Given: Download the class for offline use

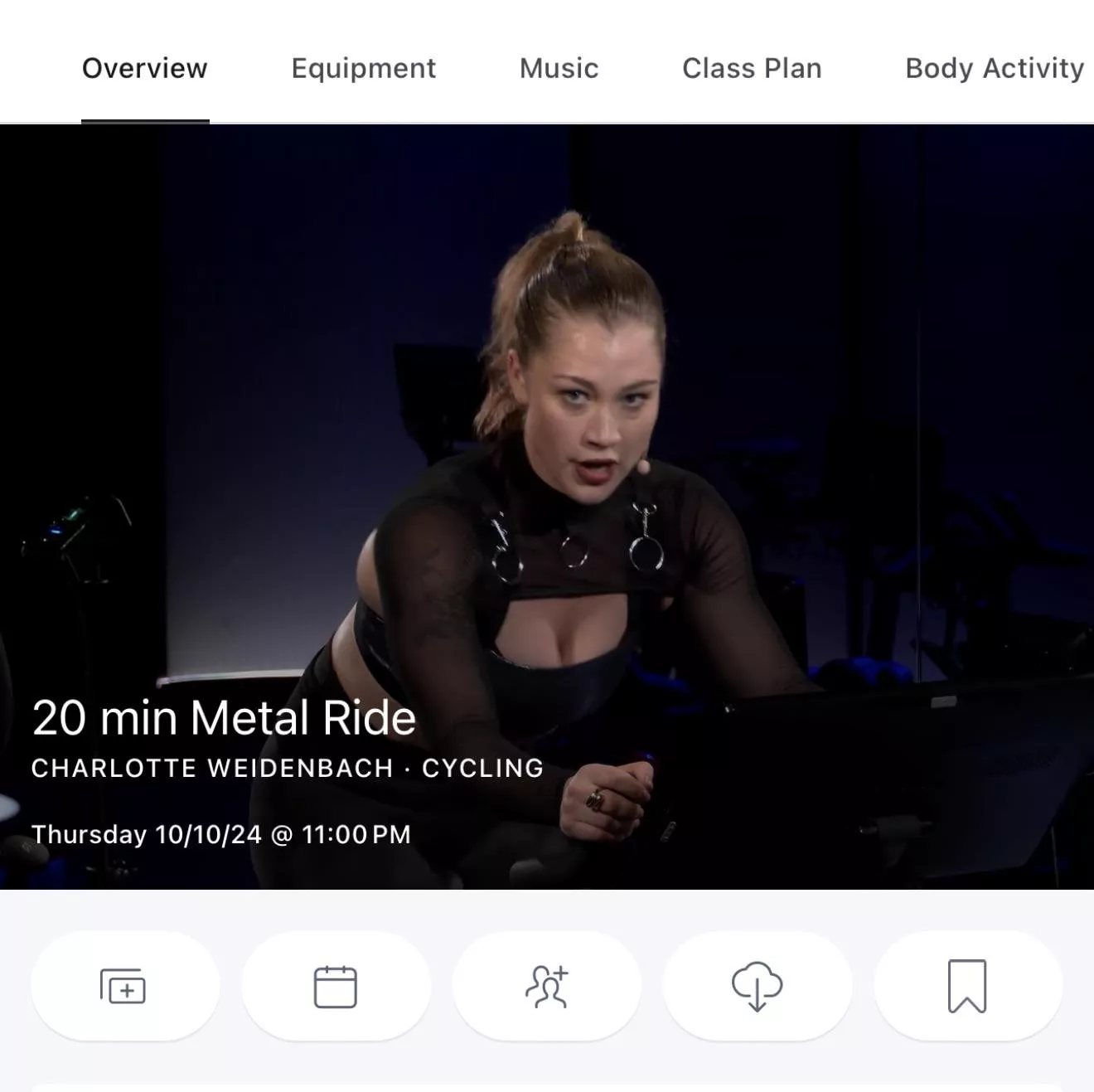Looking at the screenshot, I should point(757,986).
